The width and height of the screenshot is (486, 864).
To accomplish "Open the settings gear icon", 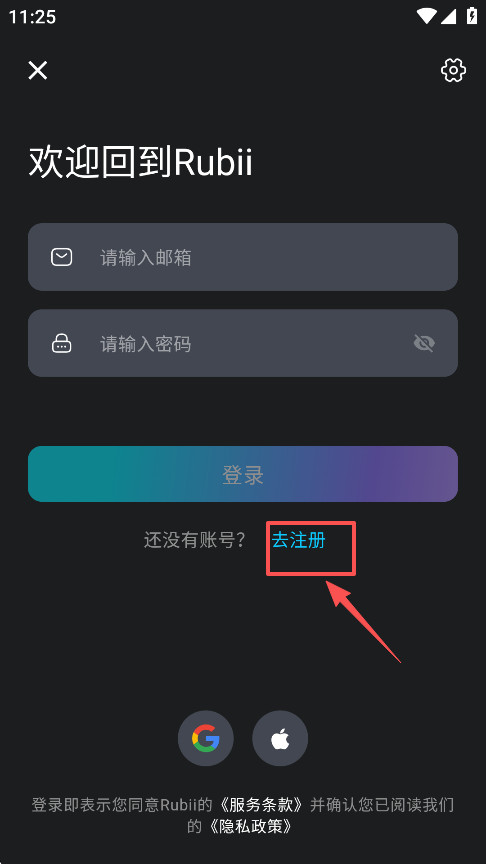I will point(453,71).
